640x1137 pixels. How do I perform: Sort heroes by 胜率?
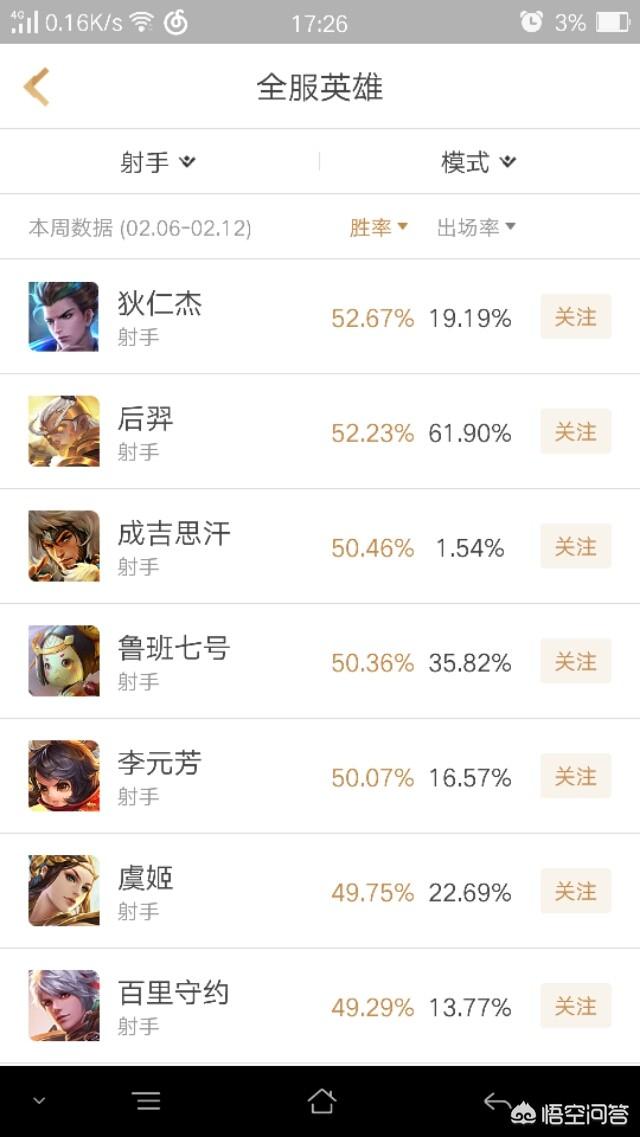(x=378, y=228)
